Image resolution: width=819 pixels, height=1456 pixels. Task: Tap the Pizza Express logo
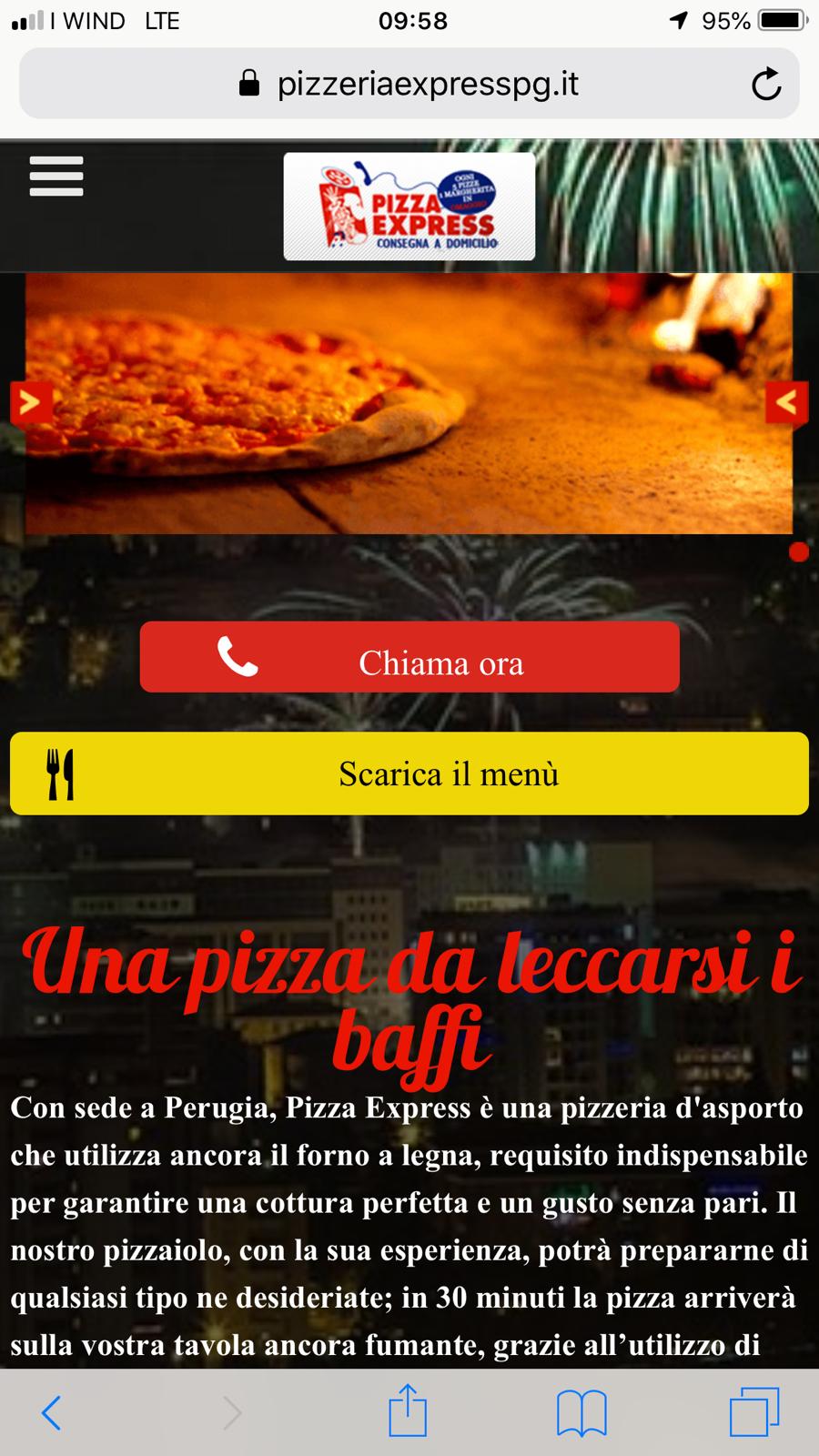click(409, 207)
